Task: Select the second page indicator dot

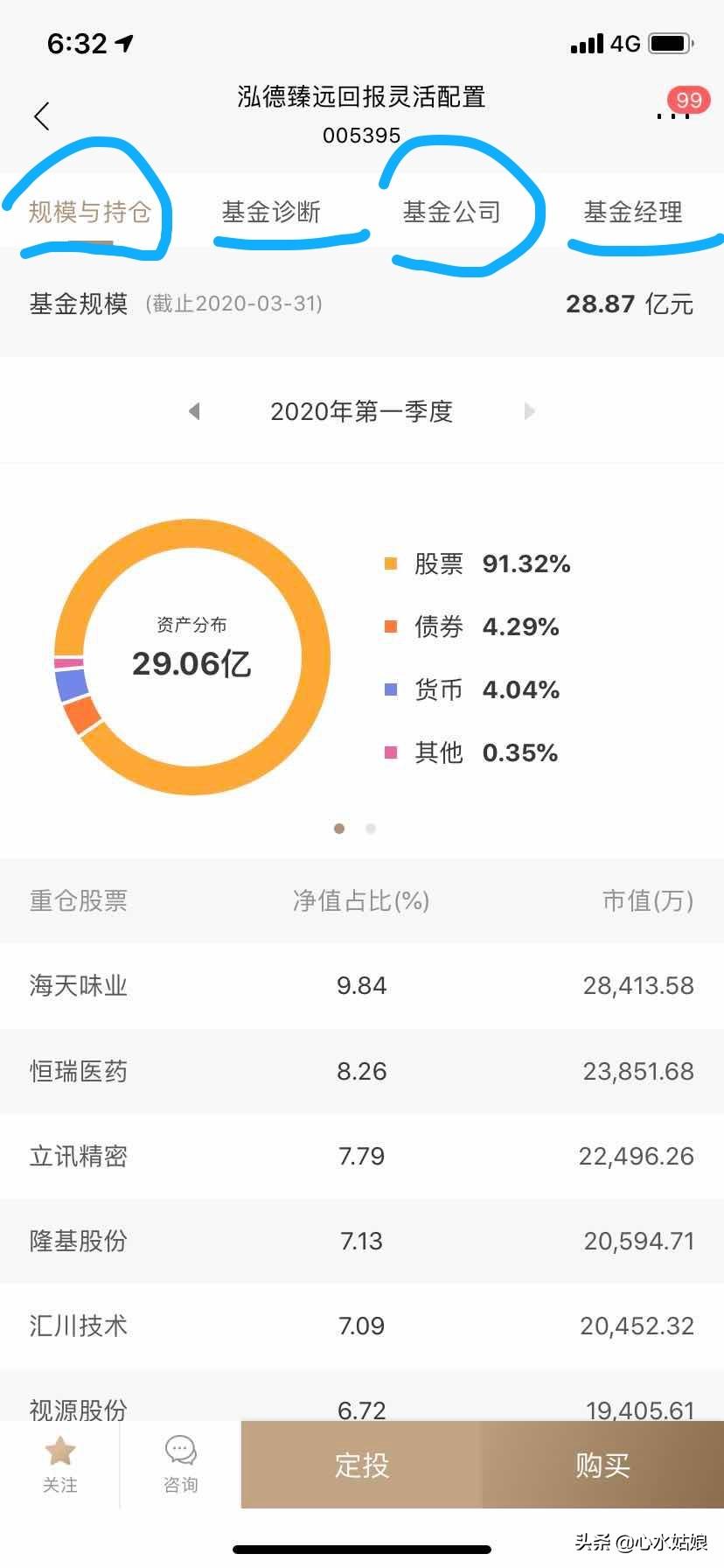Action: (371, 829)
